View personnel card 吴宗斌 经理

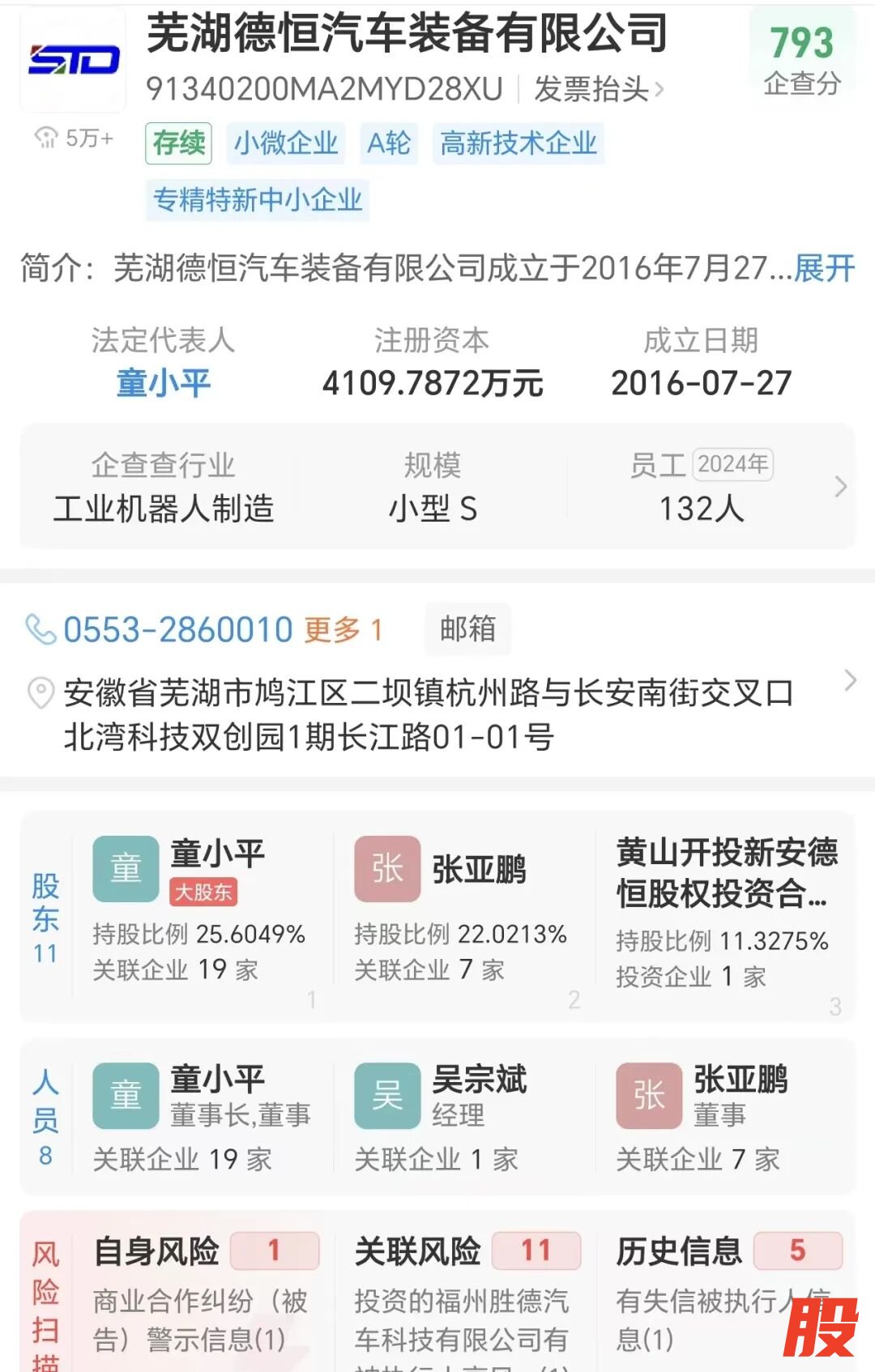click(460, 1116)
